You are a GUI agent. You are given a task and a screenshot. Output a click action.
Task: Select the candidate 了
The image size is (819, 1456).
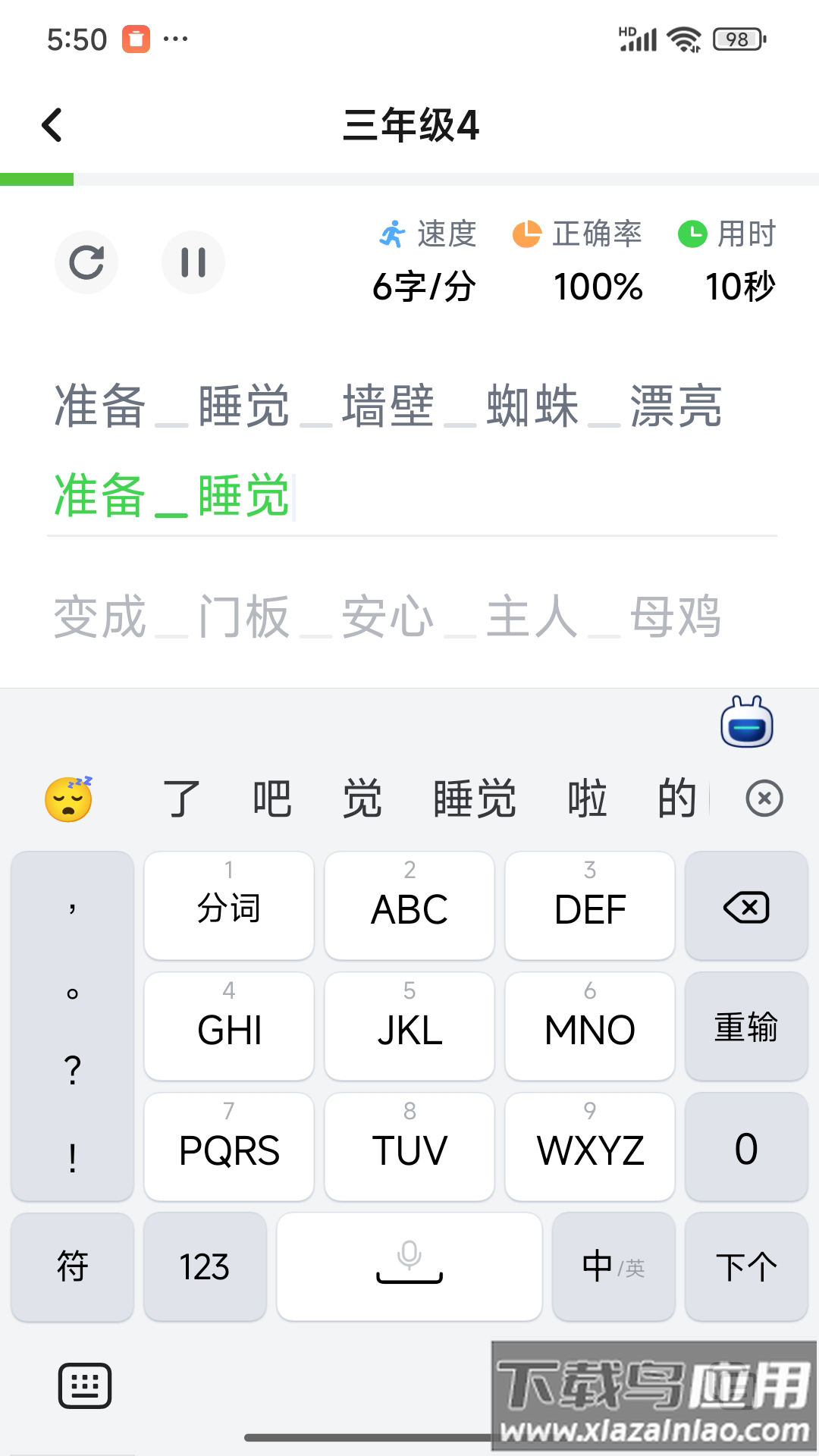182,799
